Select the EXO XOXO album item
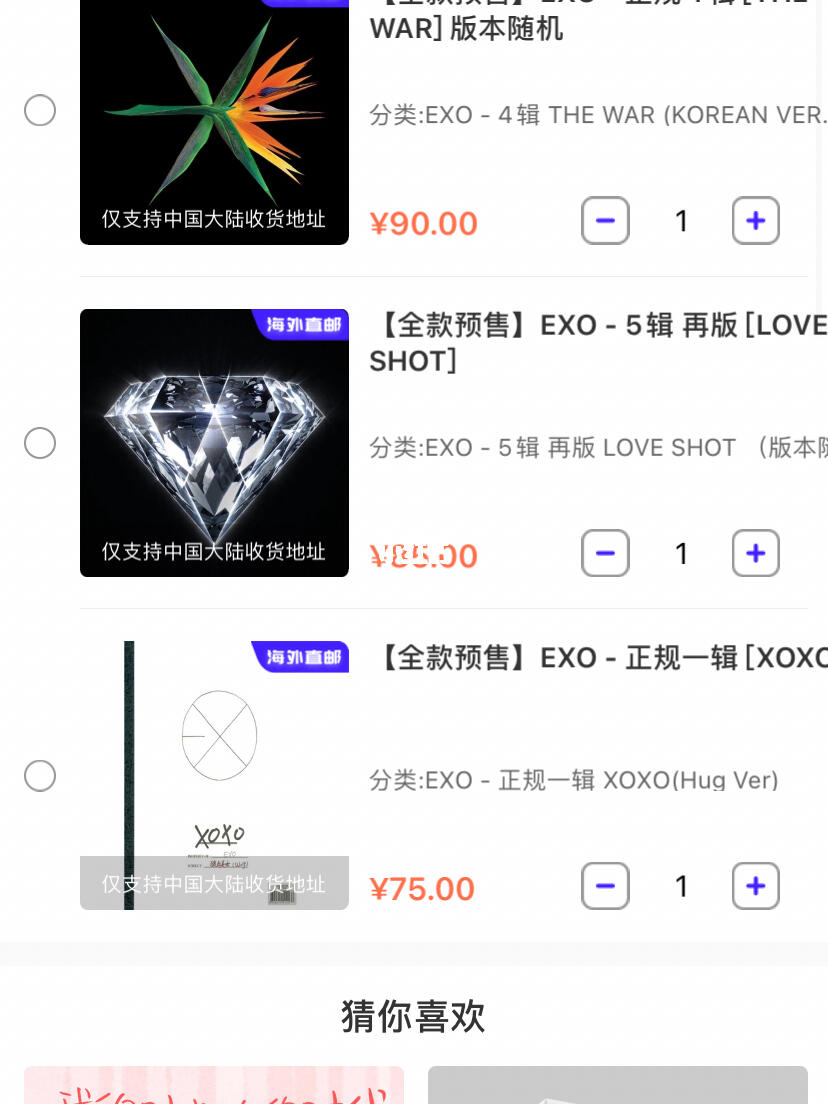This screenshot has width=828, height=1104. (x=40, y=776)
